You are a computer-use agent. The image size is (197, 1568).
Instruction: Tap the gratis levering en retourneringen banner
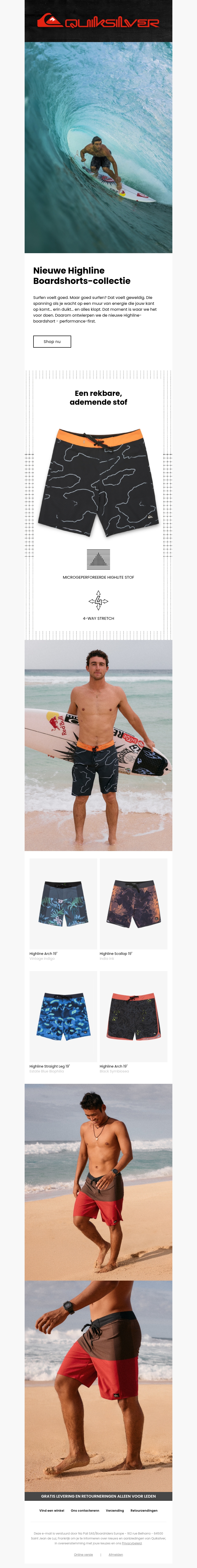tap(98, 1496)
